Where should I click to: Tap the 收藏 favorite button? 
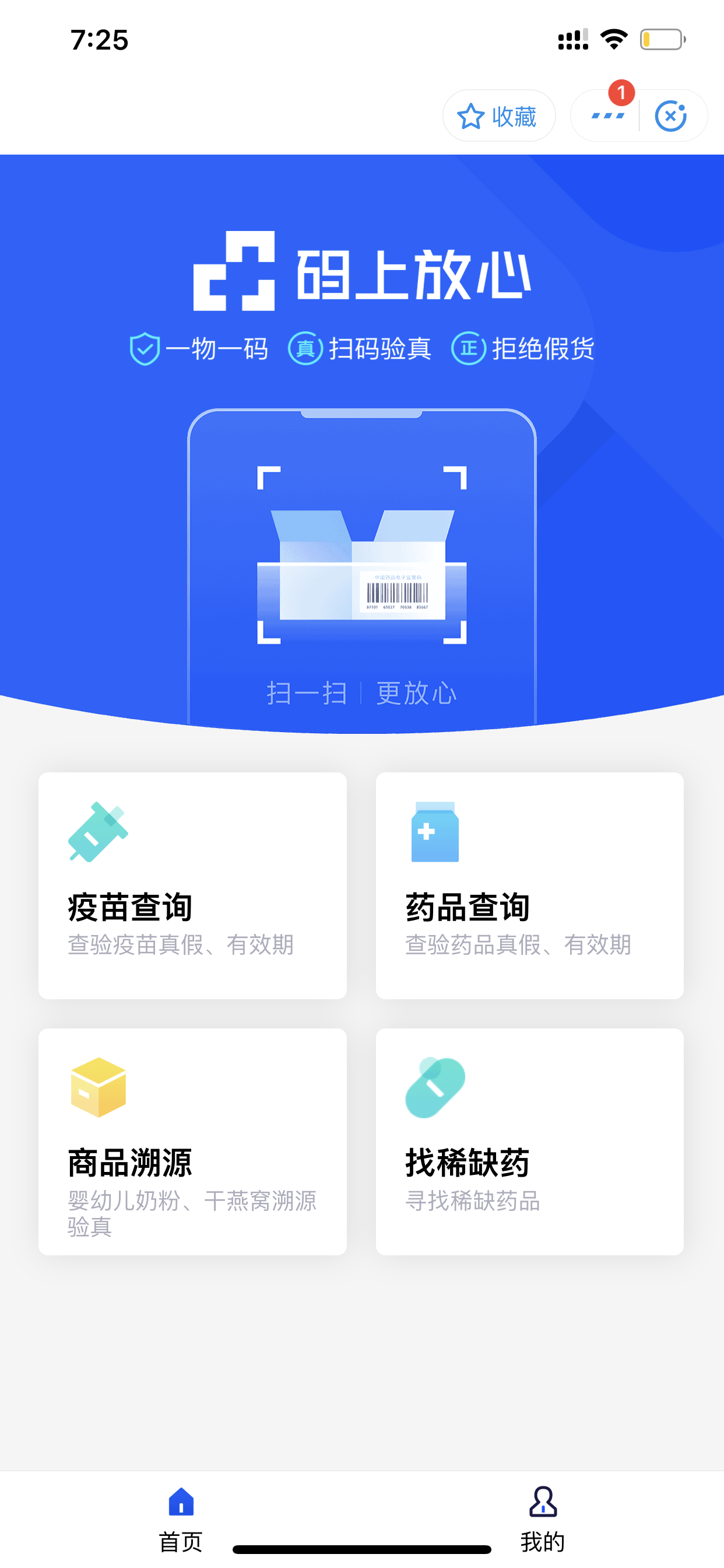[498, 116]
